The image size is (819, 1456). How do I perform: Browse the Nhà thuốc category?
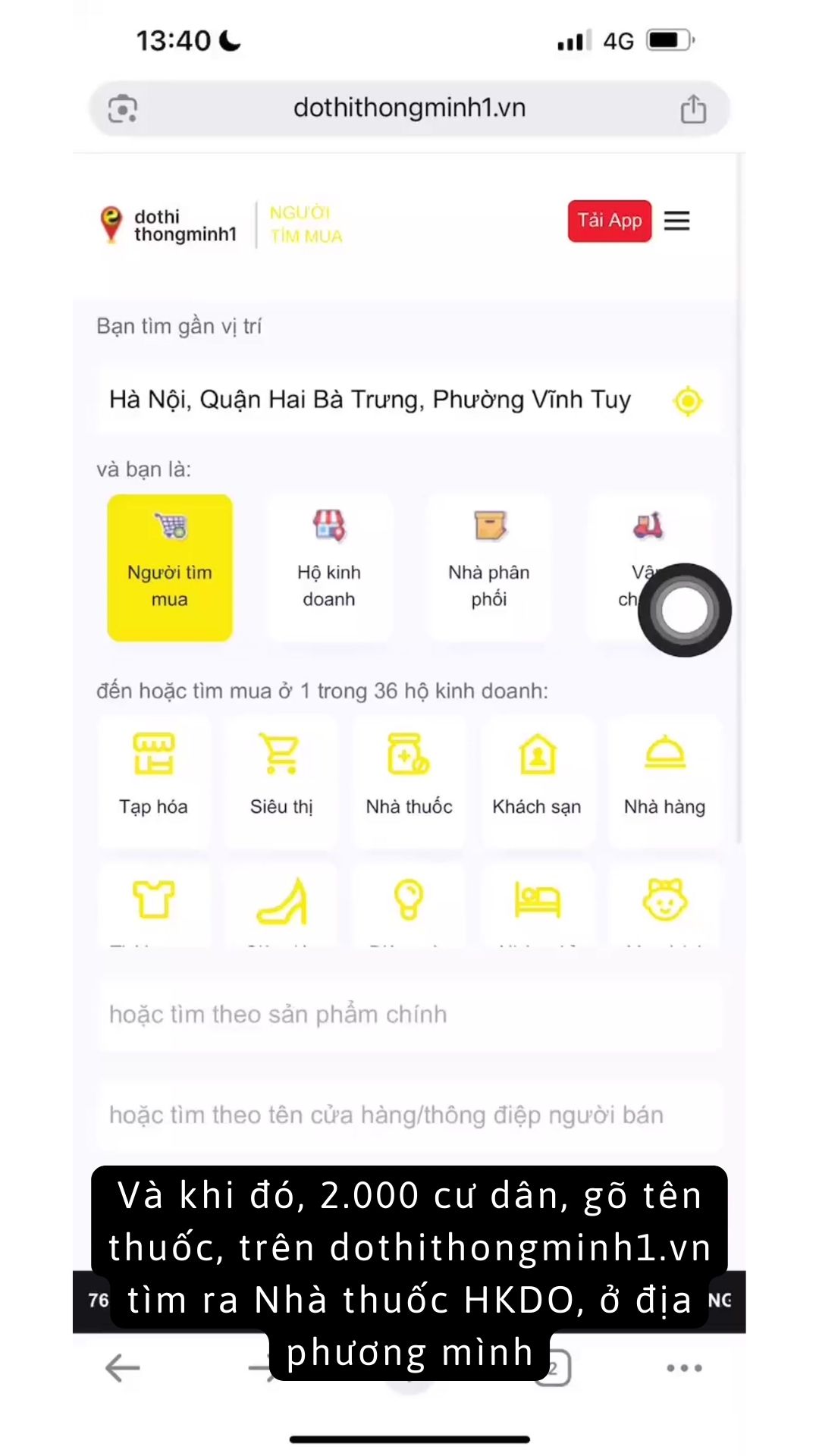(409, 776)
